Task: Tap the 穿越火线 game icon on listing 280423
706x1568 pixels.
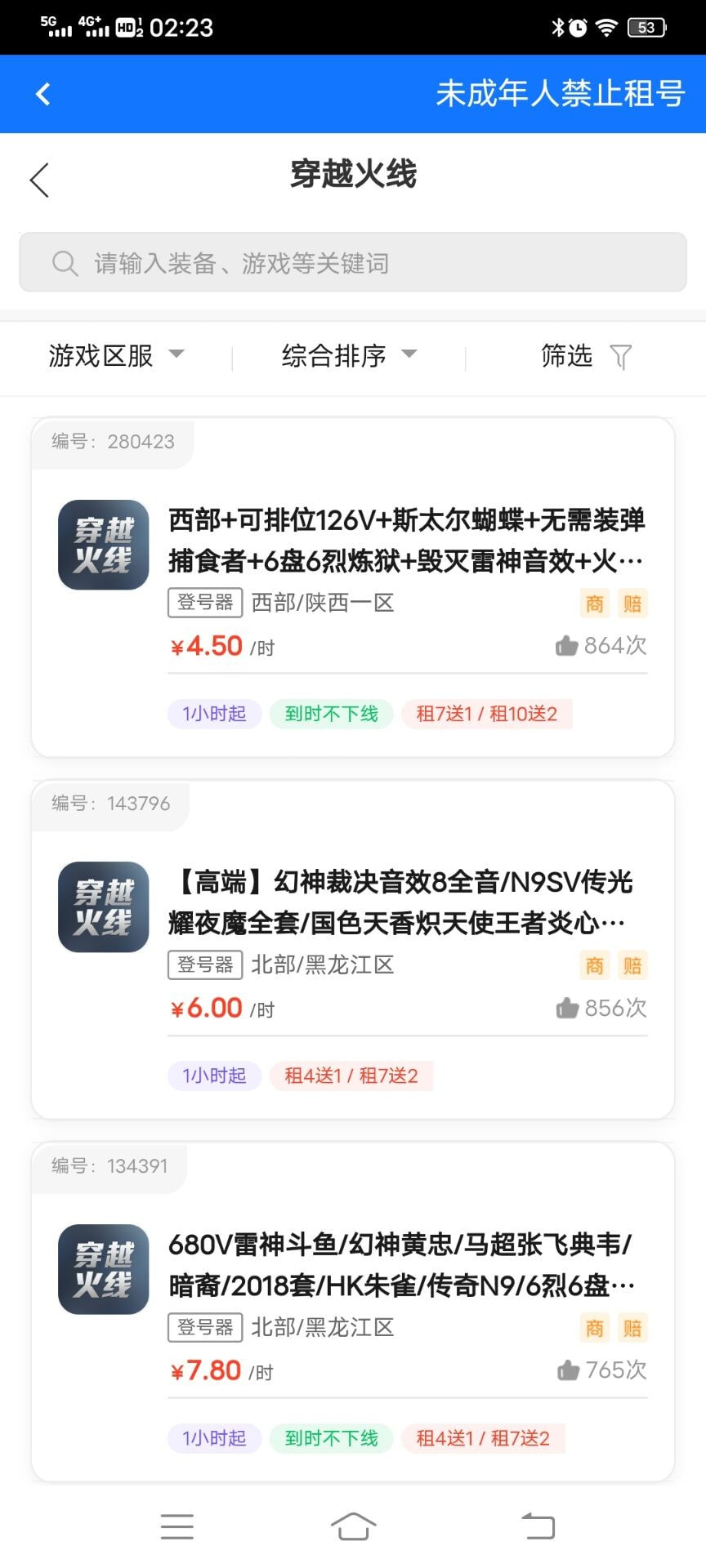Action: (x=103, y=545)
